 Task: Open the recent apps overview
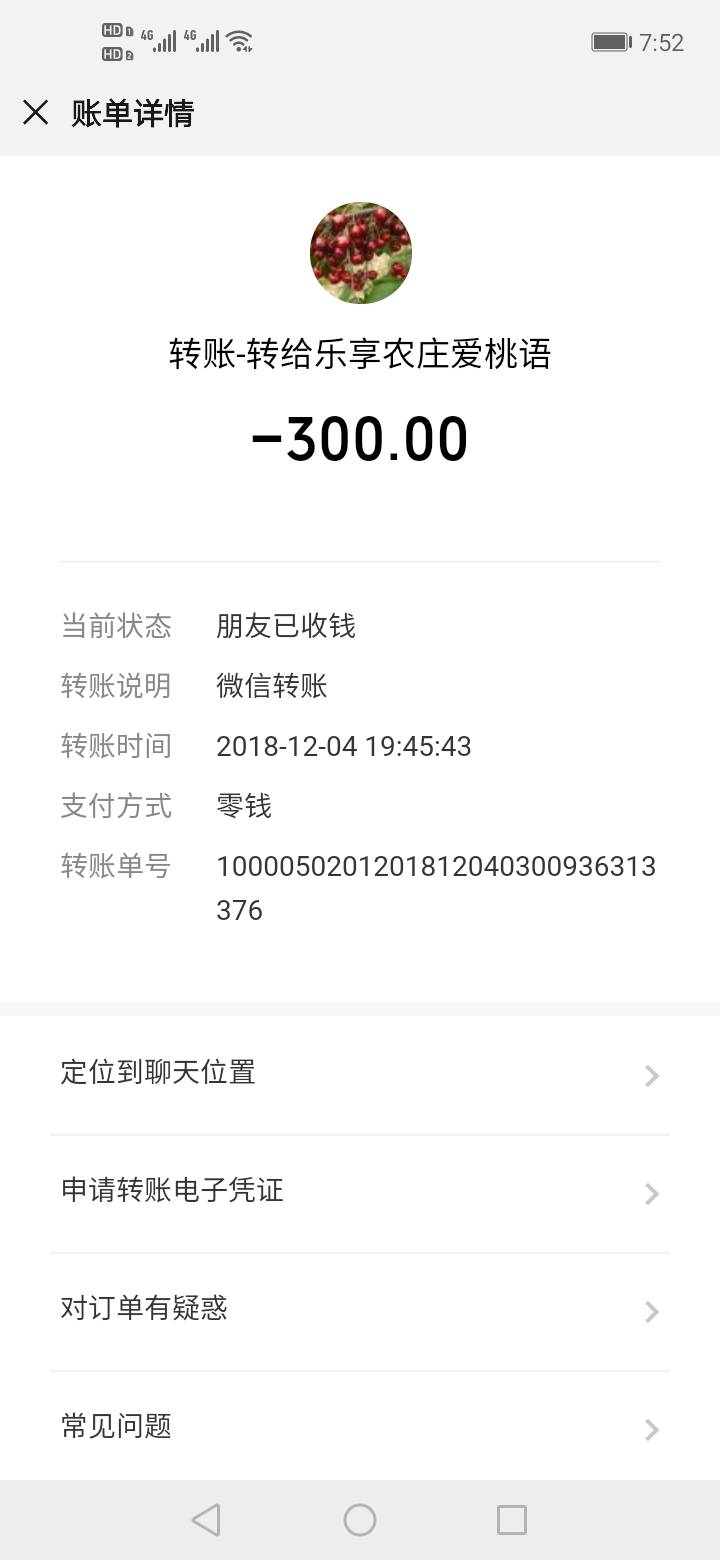coord(511,1520)
